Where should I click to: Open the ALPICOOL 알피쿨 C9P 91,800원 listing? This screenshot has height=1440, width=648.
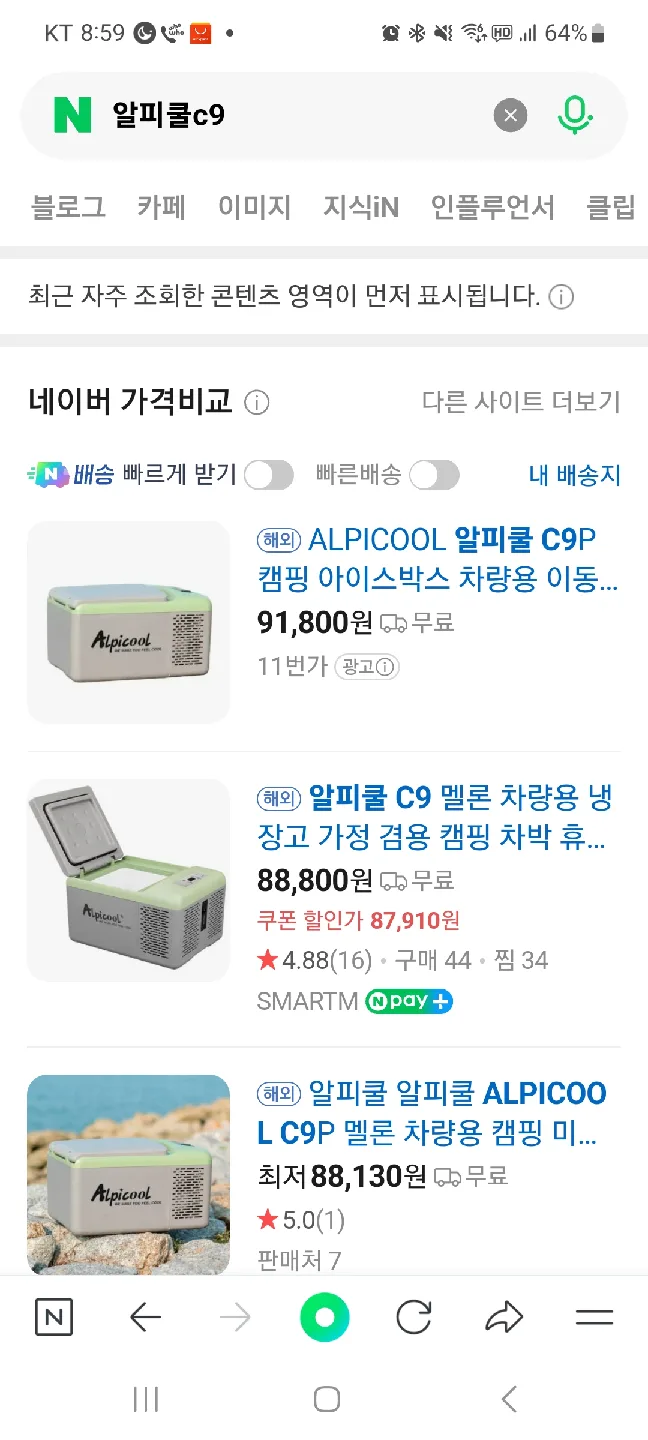click(x=436, y=558)
